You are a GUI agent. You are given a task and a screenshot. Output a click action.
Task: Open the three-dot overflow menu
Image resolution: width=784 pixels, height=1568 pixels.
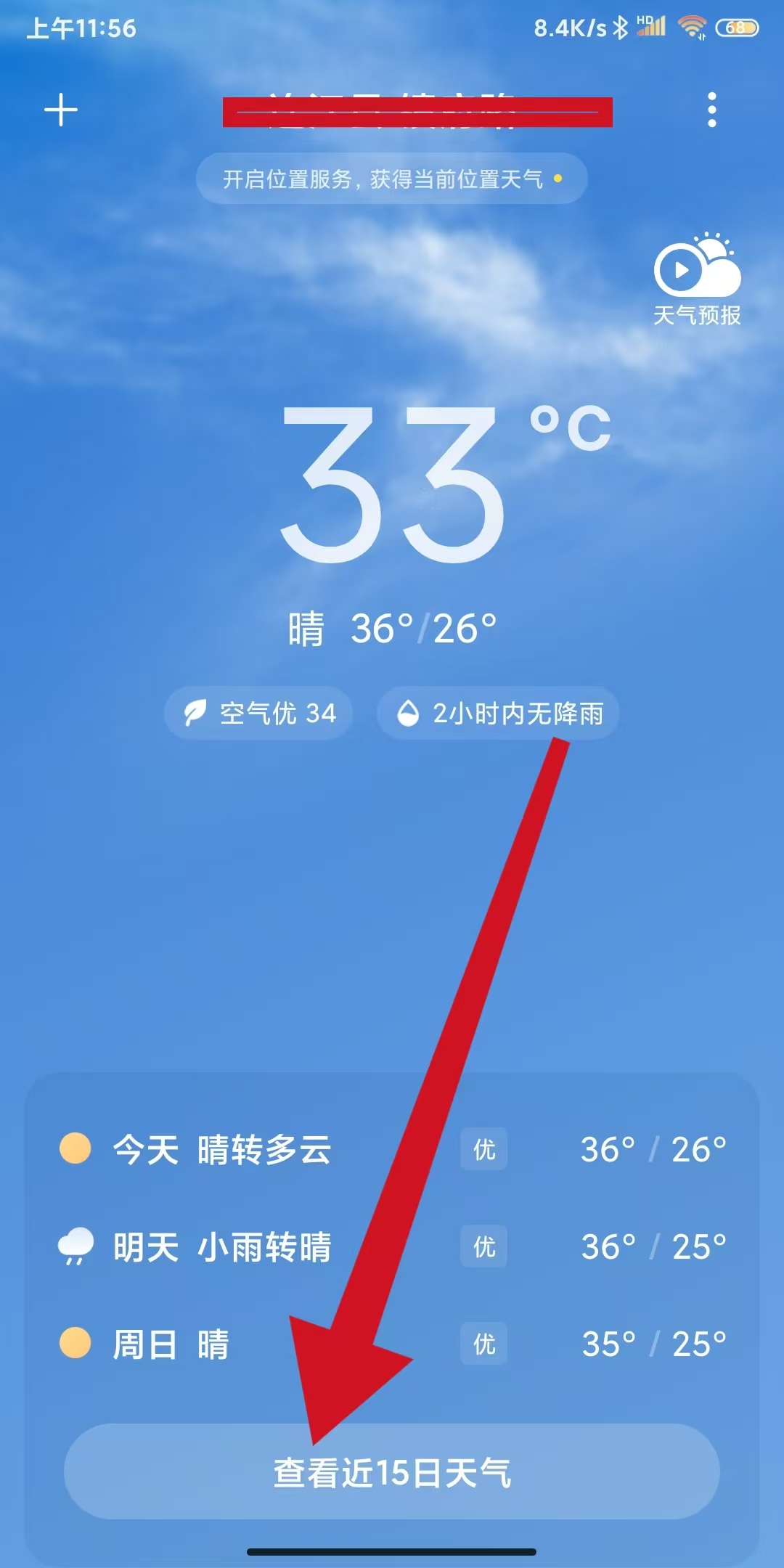point(711,110)
